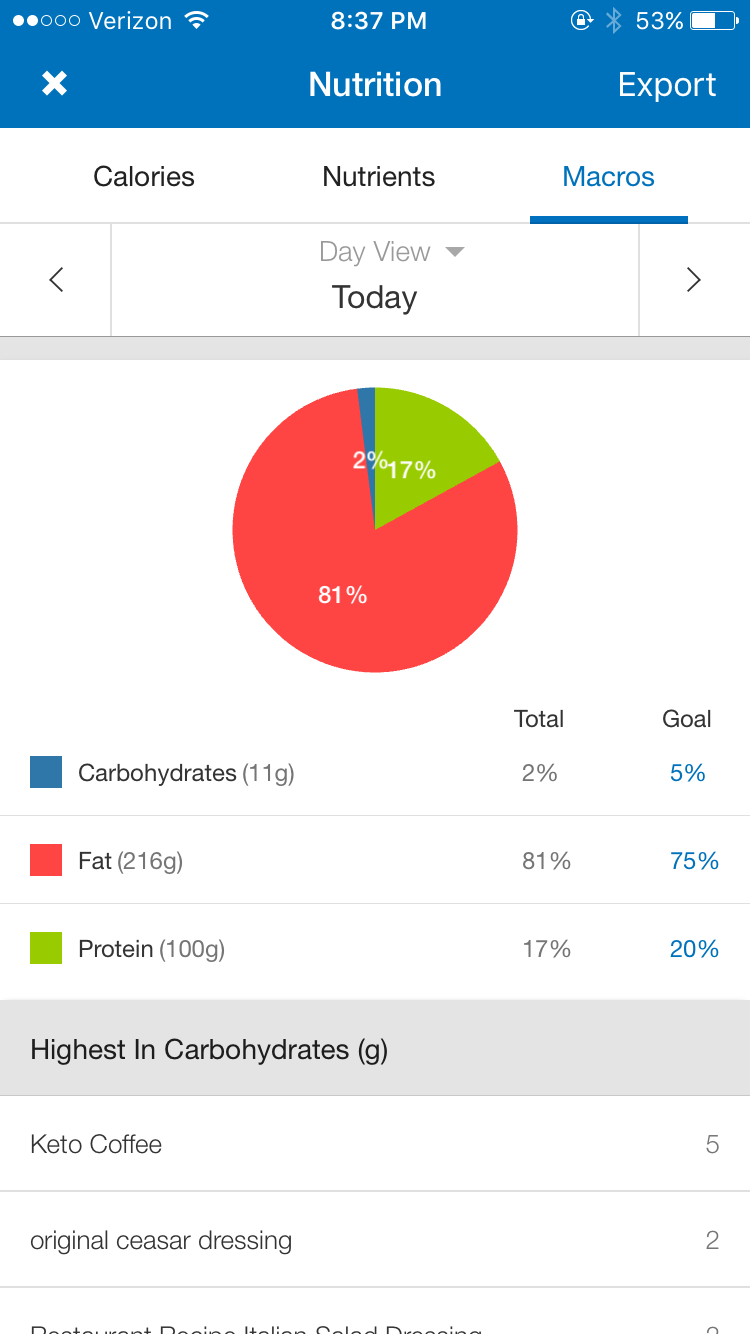Go to the previous day
Image resolution: width=750 pixels, height=1334 pixels.
[x=56, y=280]
